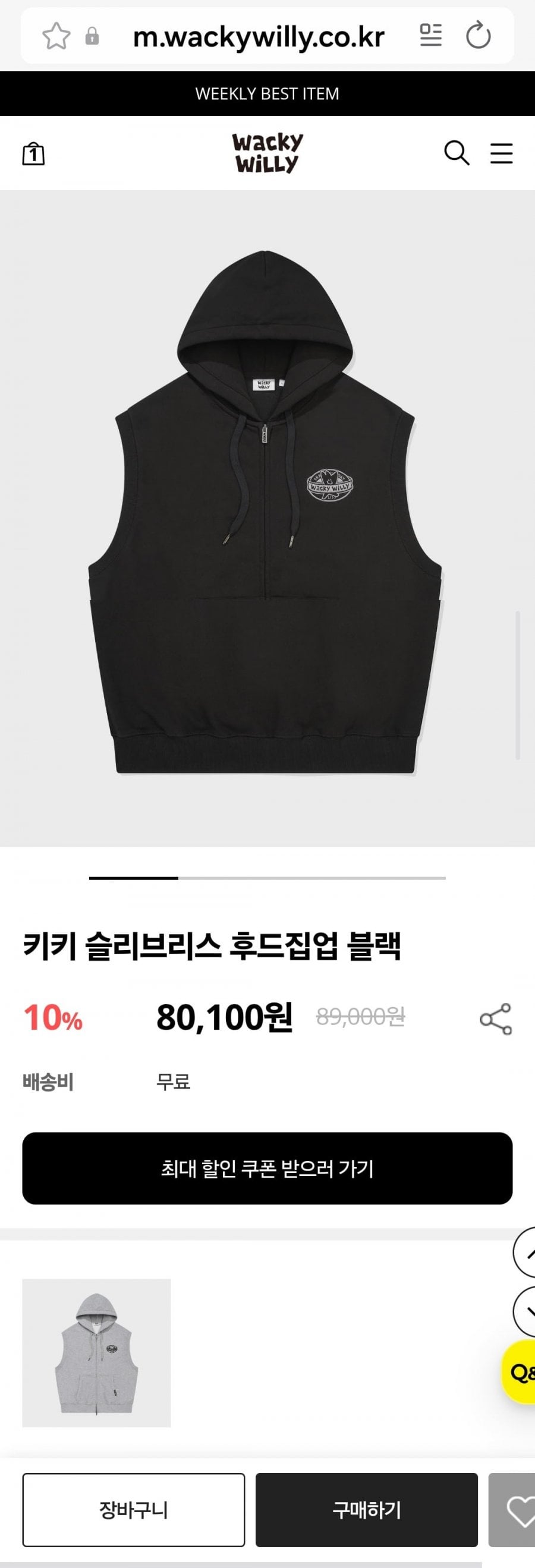Open the hamburger menu
535x1568 pixels.
pos(502,153)
